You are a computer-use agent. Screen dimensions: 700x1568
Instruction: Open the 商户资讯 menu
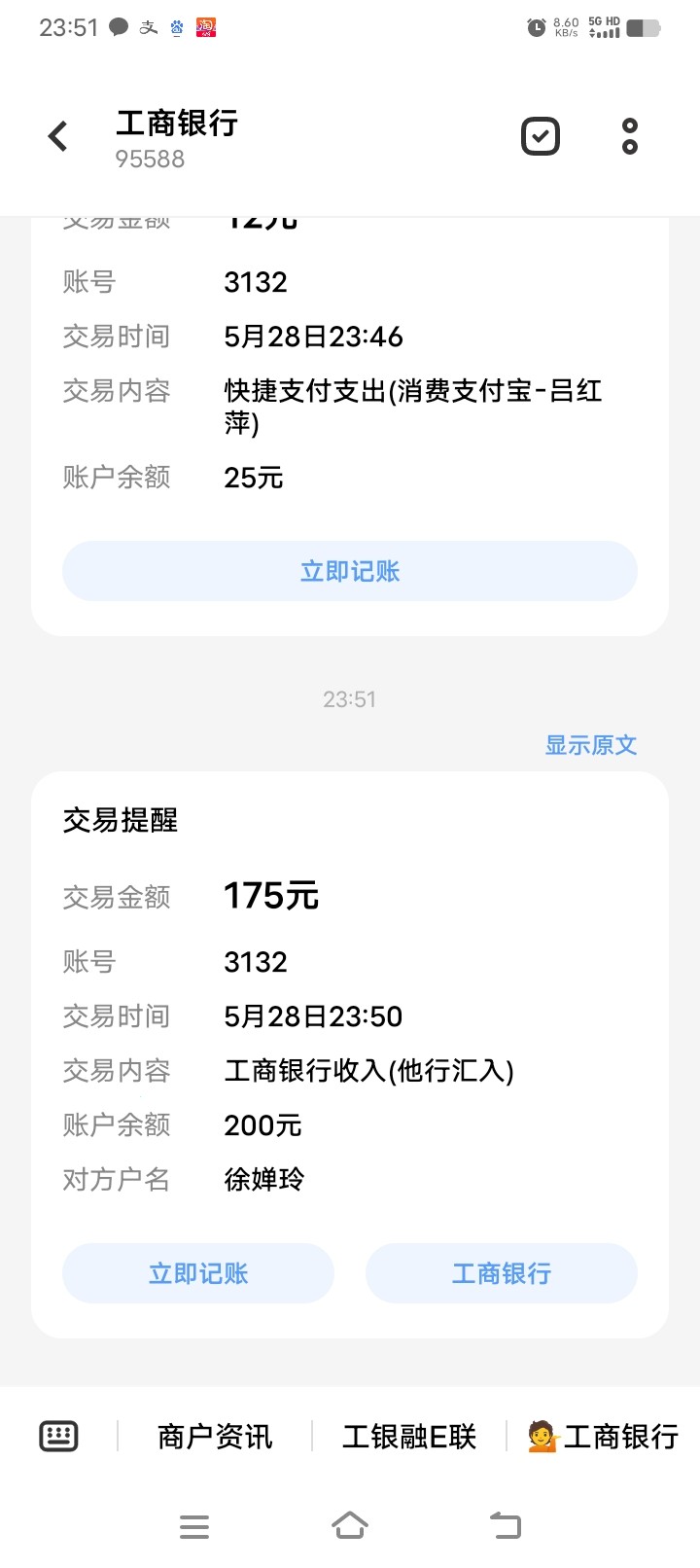point(215,1437)
